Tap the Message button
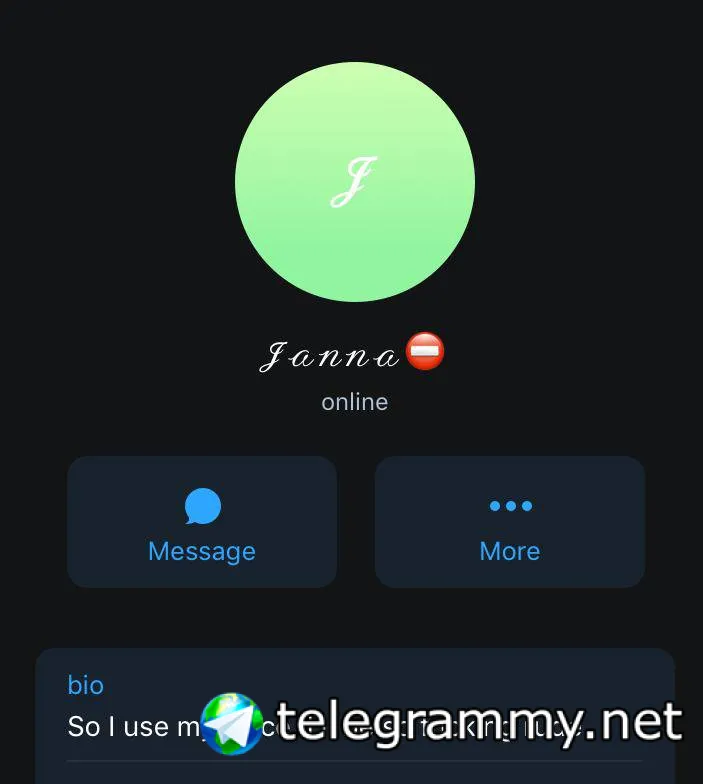Viewport: 703px width, 784px height. click(202, 522)
